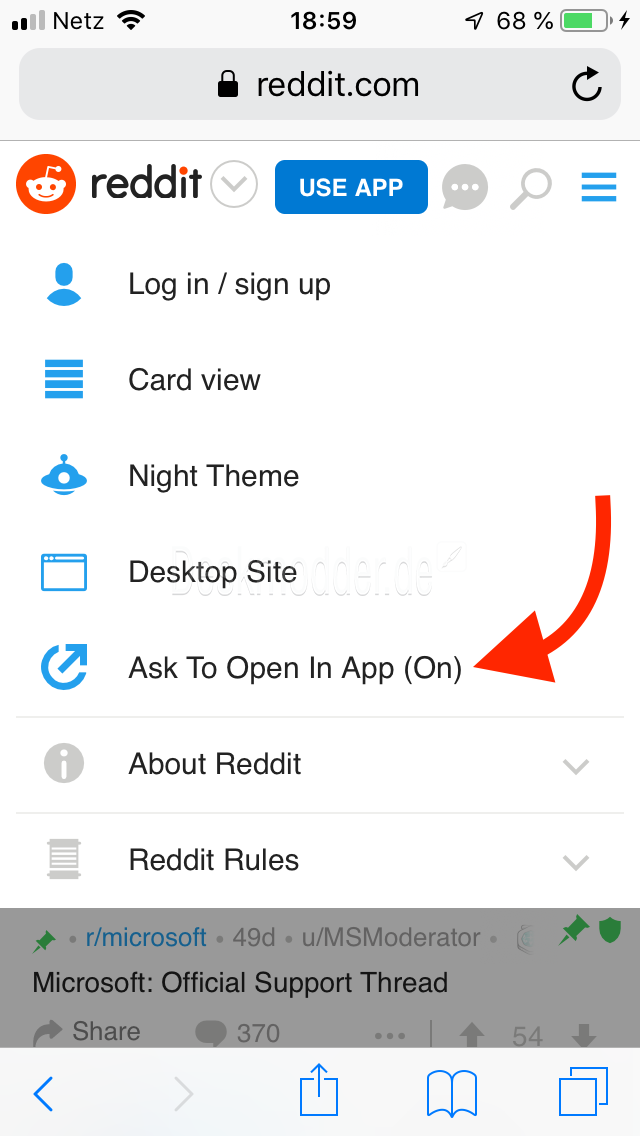Show open Safari tabs
Viewport: 640px width, 1136px height.
coord(583,1091)
